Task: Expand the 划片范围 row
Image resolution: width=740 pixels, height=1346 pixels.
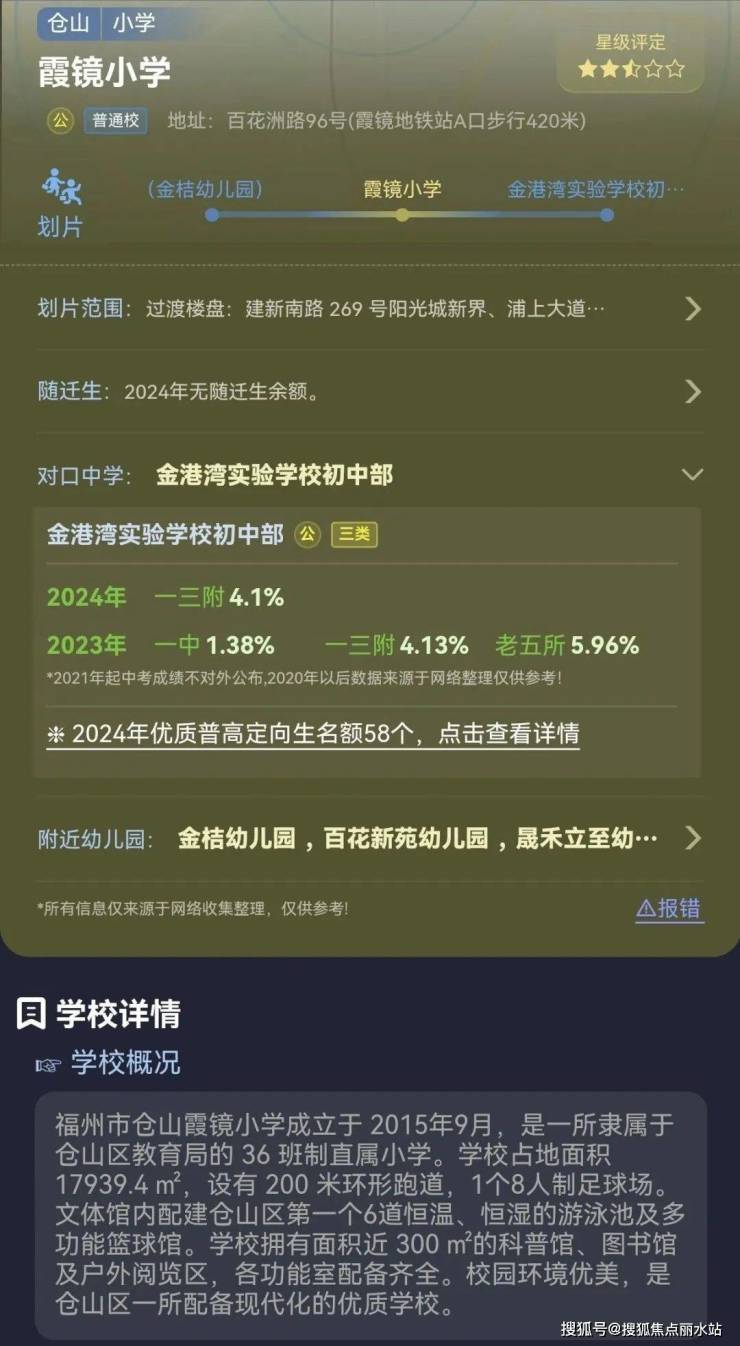Action: (692, 308)
